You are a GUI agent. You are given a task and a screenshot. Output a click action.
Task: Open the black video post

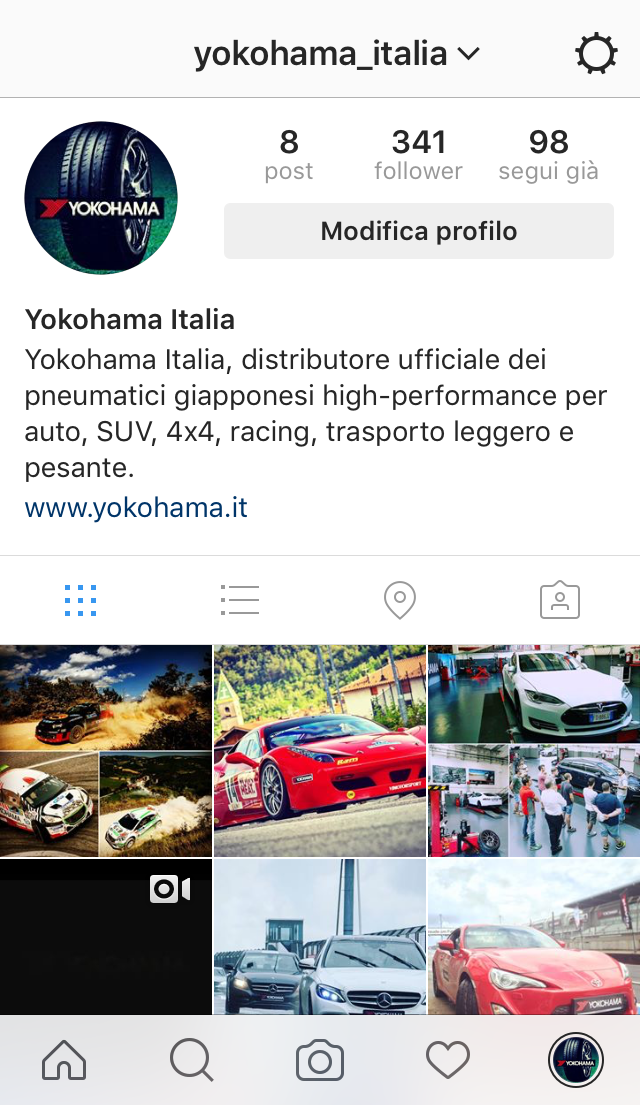105,937
